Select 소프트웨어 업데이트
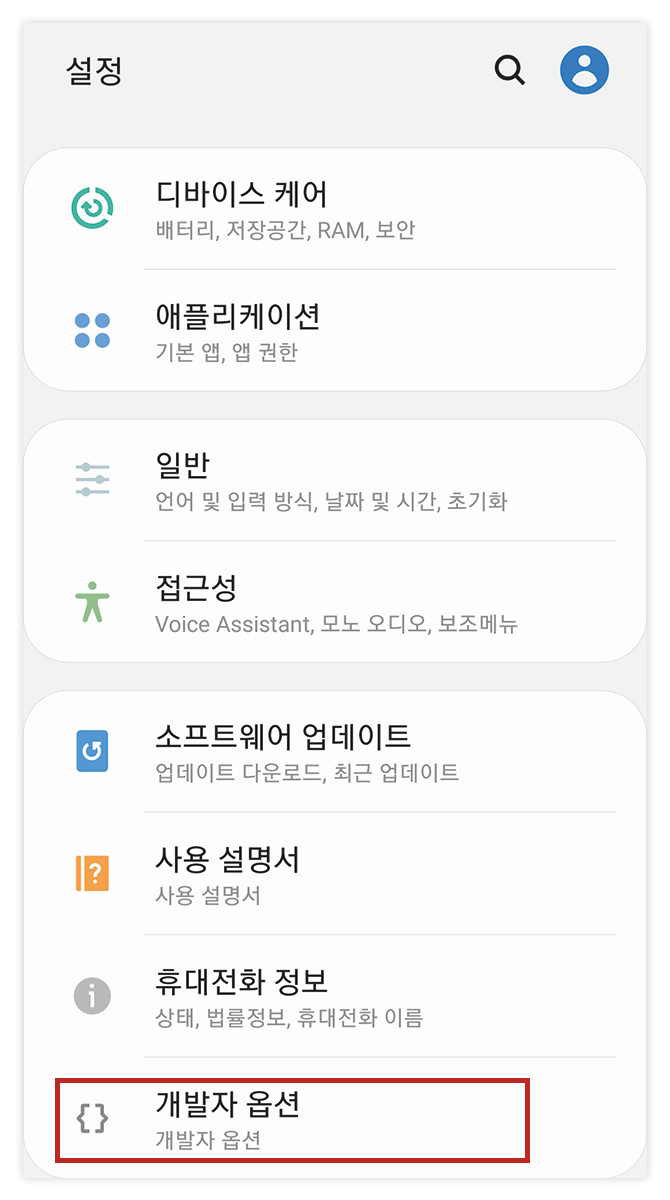The height and width of the screenshot is (1200, 670). [x=335, y=751]
